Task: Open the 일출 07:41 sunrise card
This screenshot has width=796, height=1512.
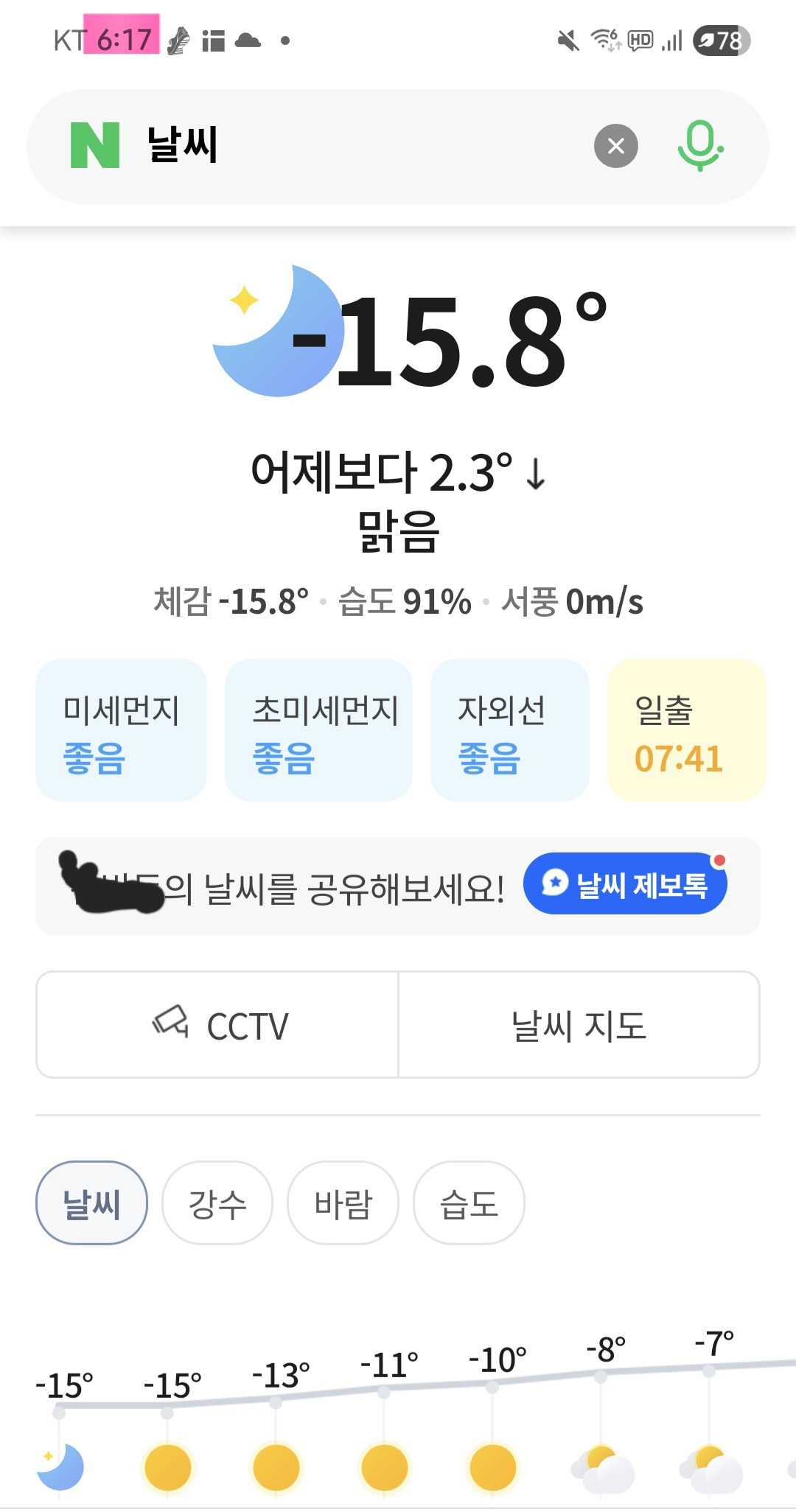Action: (686, 729)
